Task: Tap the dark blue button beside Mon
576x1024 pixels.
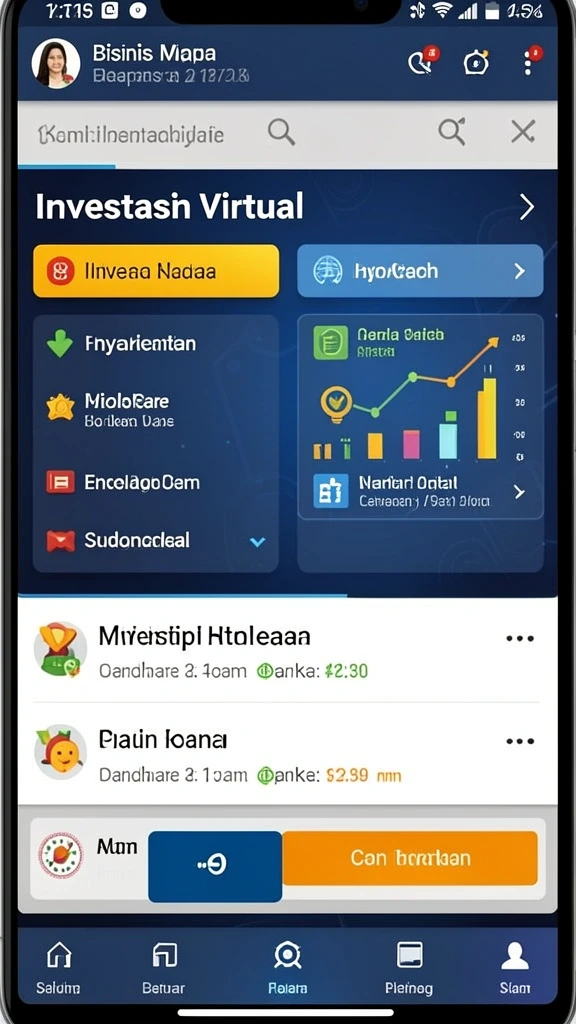Action: pos(215,866)
